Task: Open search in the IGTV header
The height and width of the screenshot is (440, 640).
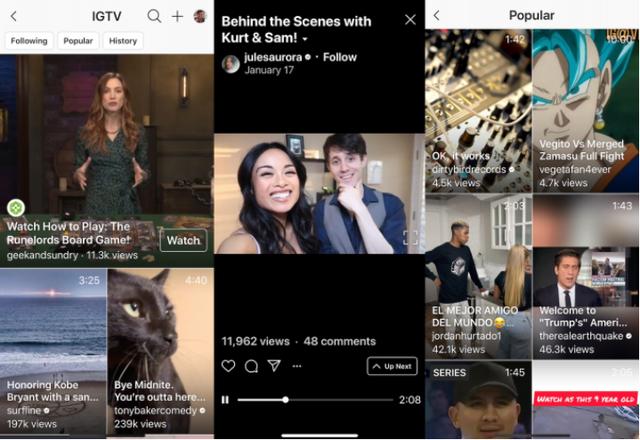Action: pyautogui.click(x=154, y=16)
